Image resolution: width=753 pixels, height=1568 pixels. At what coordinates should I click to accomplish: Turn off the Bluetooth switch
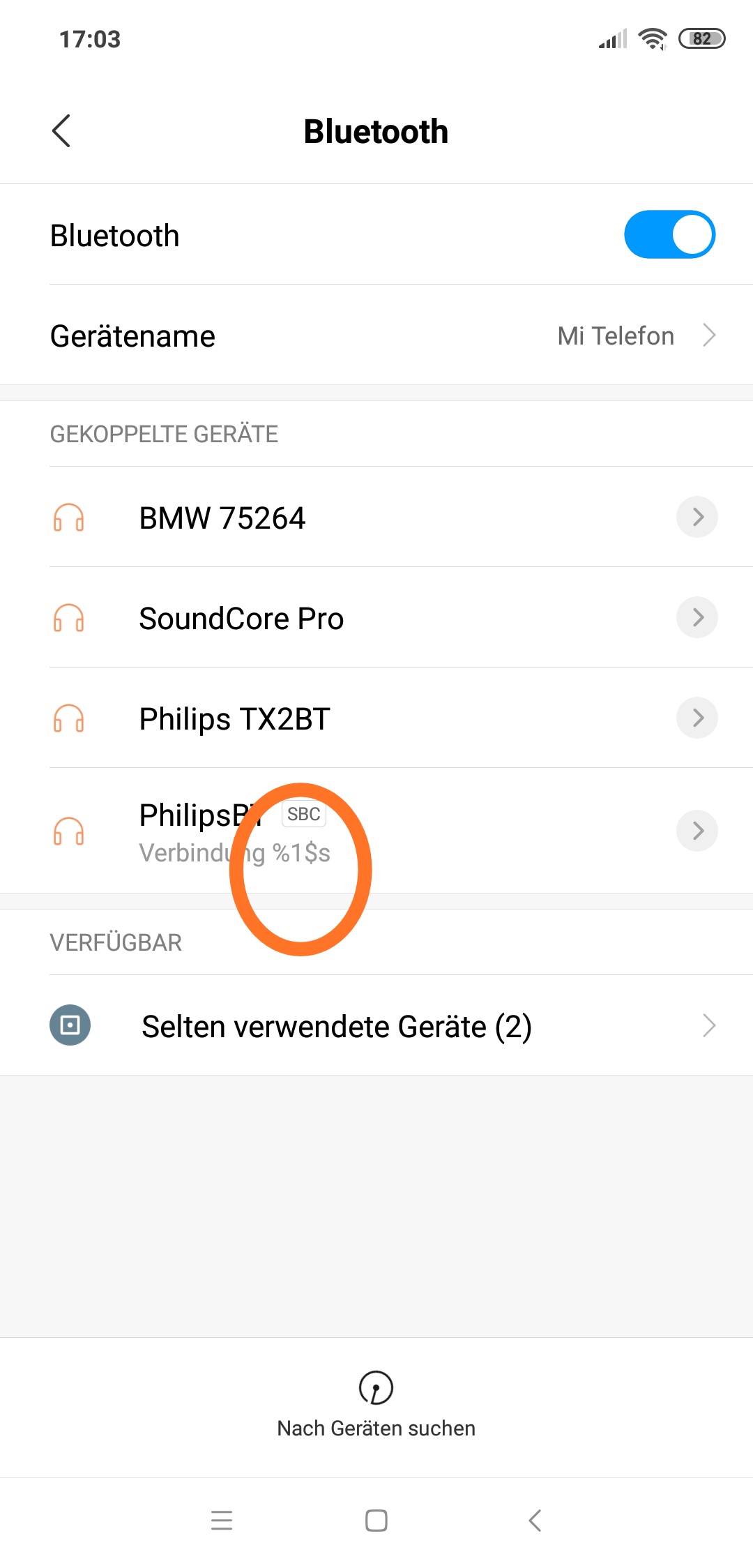pos(669,234)
